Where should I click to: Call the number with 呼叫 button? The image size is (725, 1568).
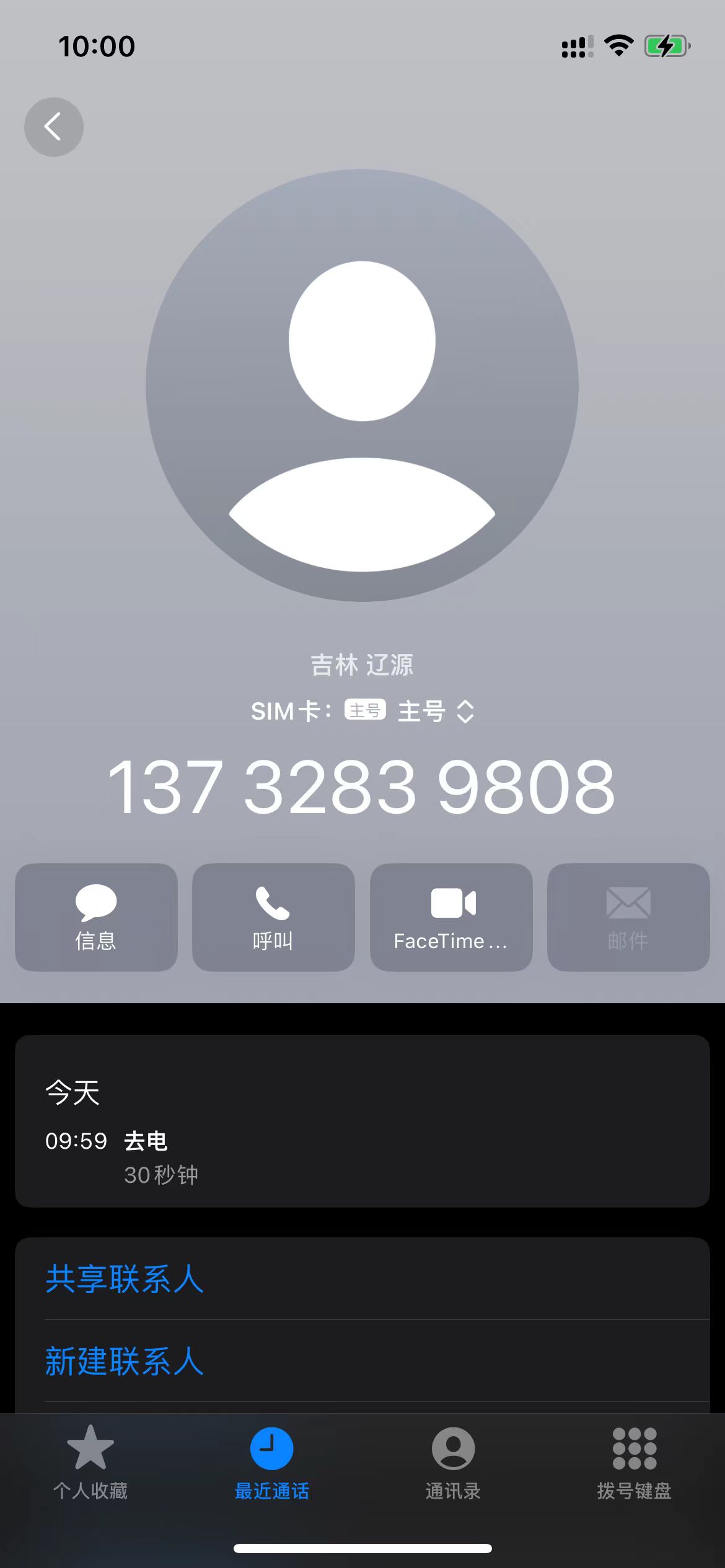click(273, 917)
